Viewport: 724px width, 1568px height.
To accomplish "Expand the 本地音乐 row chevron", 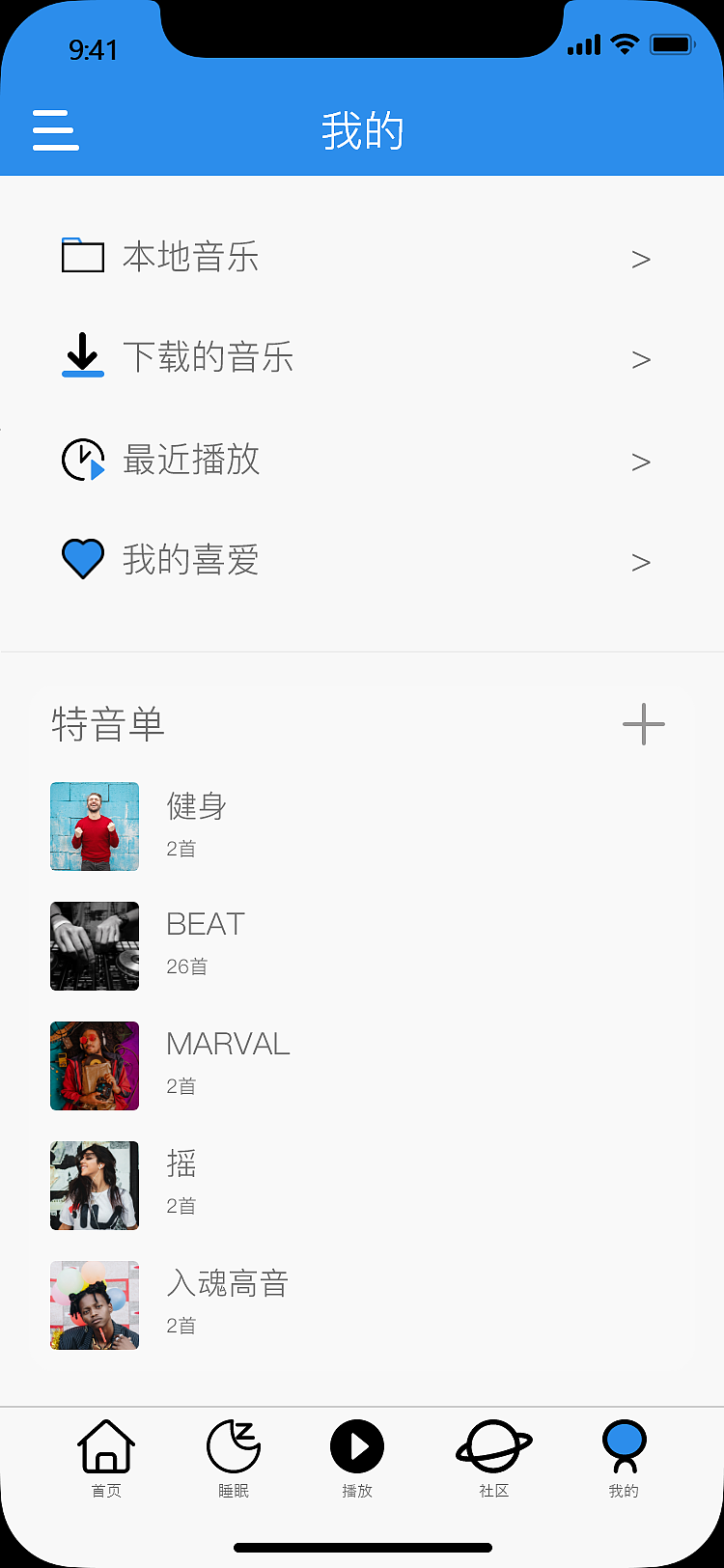I will [641, 259].
